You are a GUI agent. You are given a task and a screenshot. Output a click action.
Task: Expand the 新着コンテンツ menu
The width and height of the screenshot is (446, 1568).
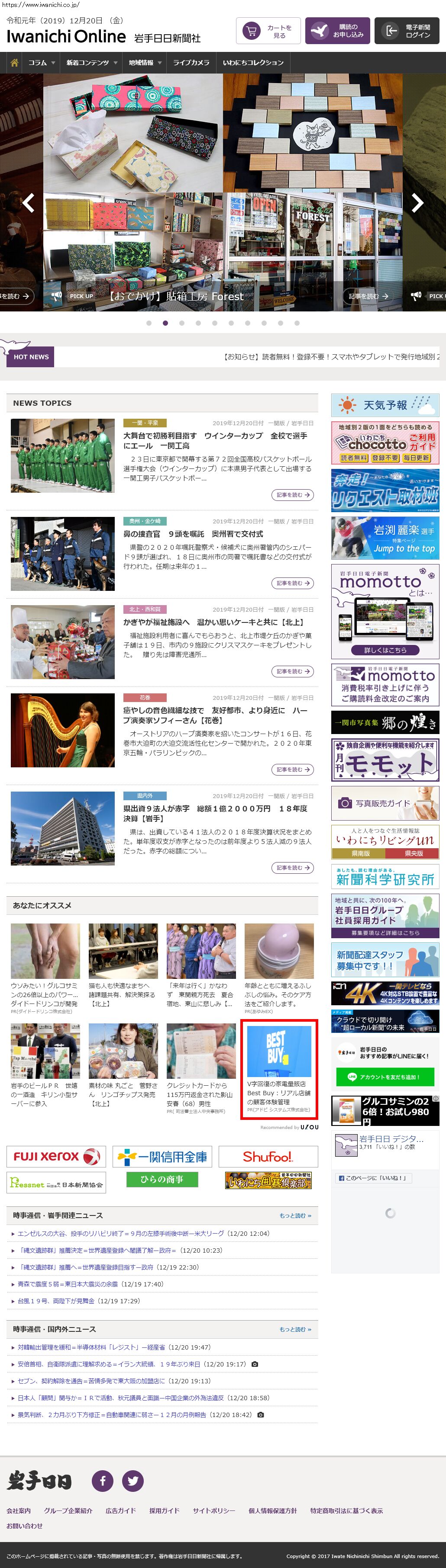pos(91,63)
